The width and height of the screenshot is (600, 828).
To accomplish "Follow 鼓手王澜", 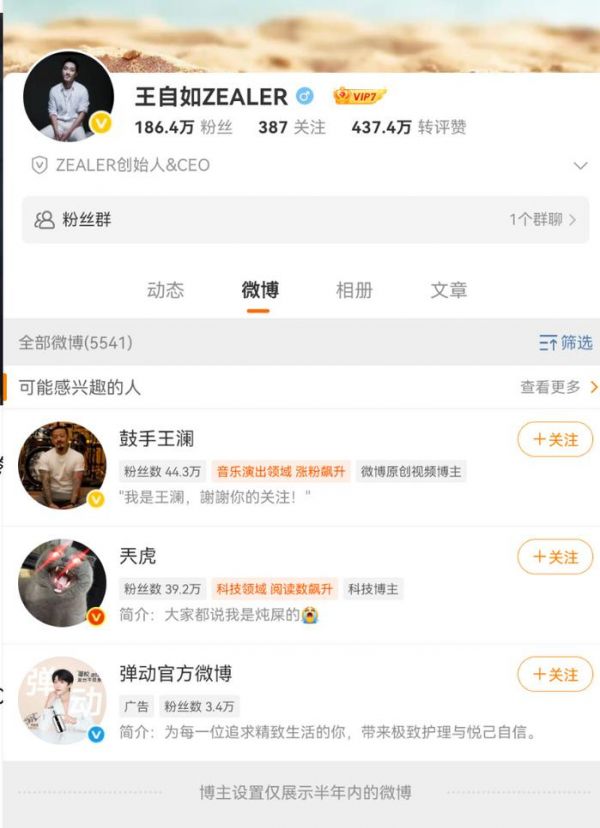I will [x=555, y=440].
